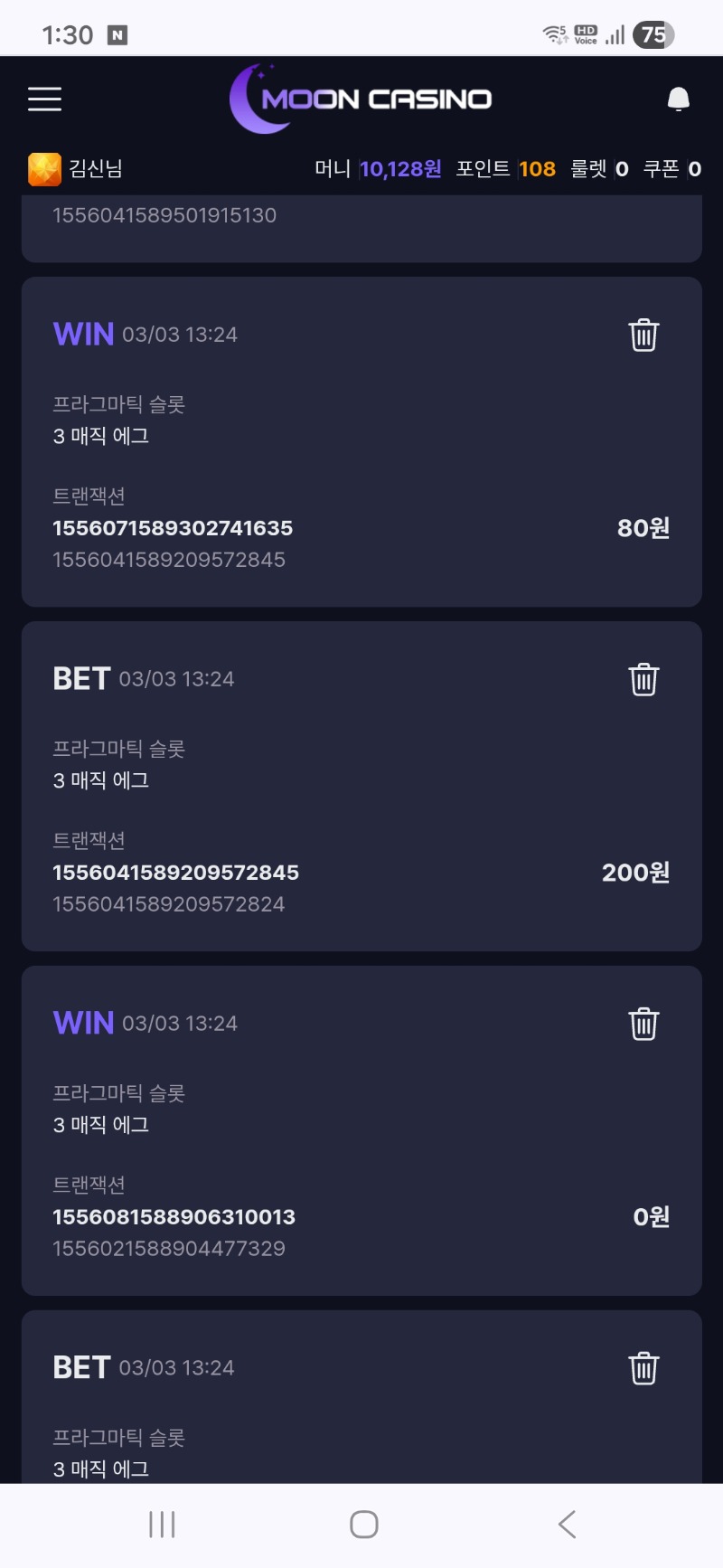
Task: Tap the HD Voice indicator
Action: pyautogui.click(x=585, y=34)
